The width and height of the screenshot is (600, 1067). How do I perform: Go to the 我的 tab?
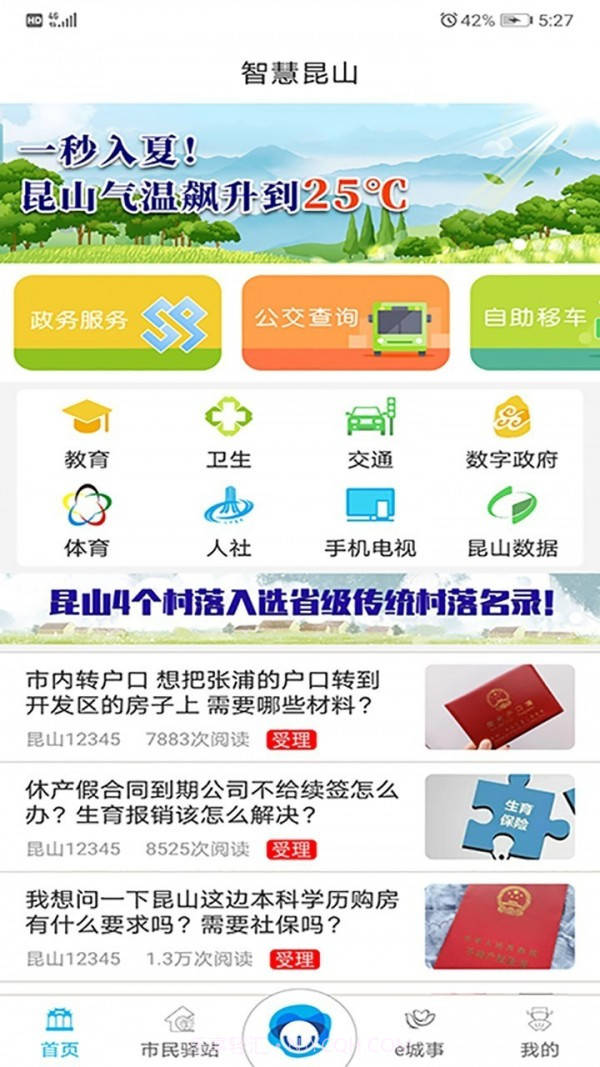540,1033
